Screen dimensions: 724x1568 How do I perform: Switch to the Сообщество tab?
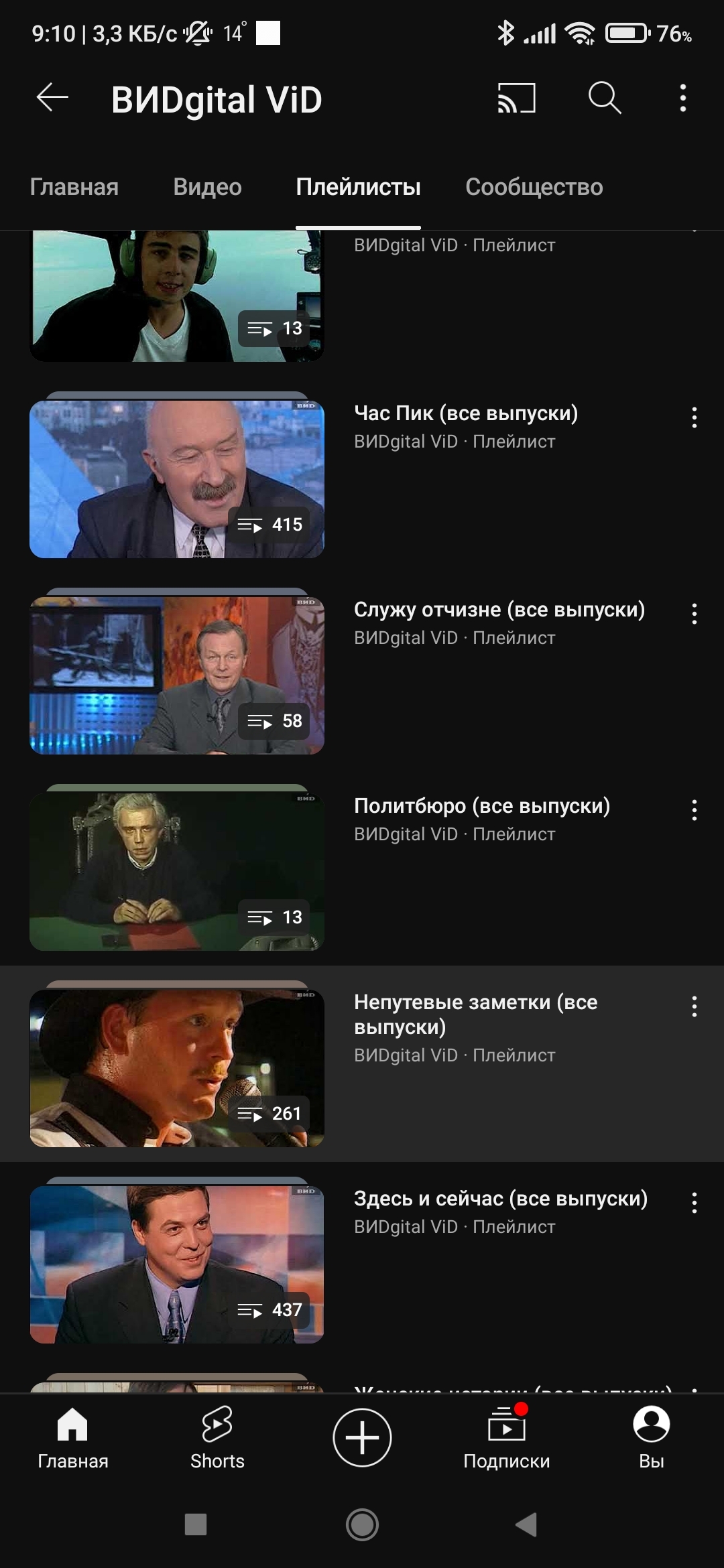[x=534, y=187]
